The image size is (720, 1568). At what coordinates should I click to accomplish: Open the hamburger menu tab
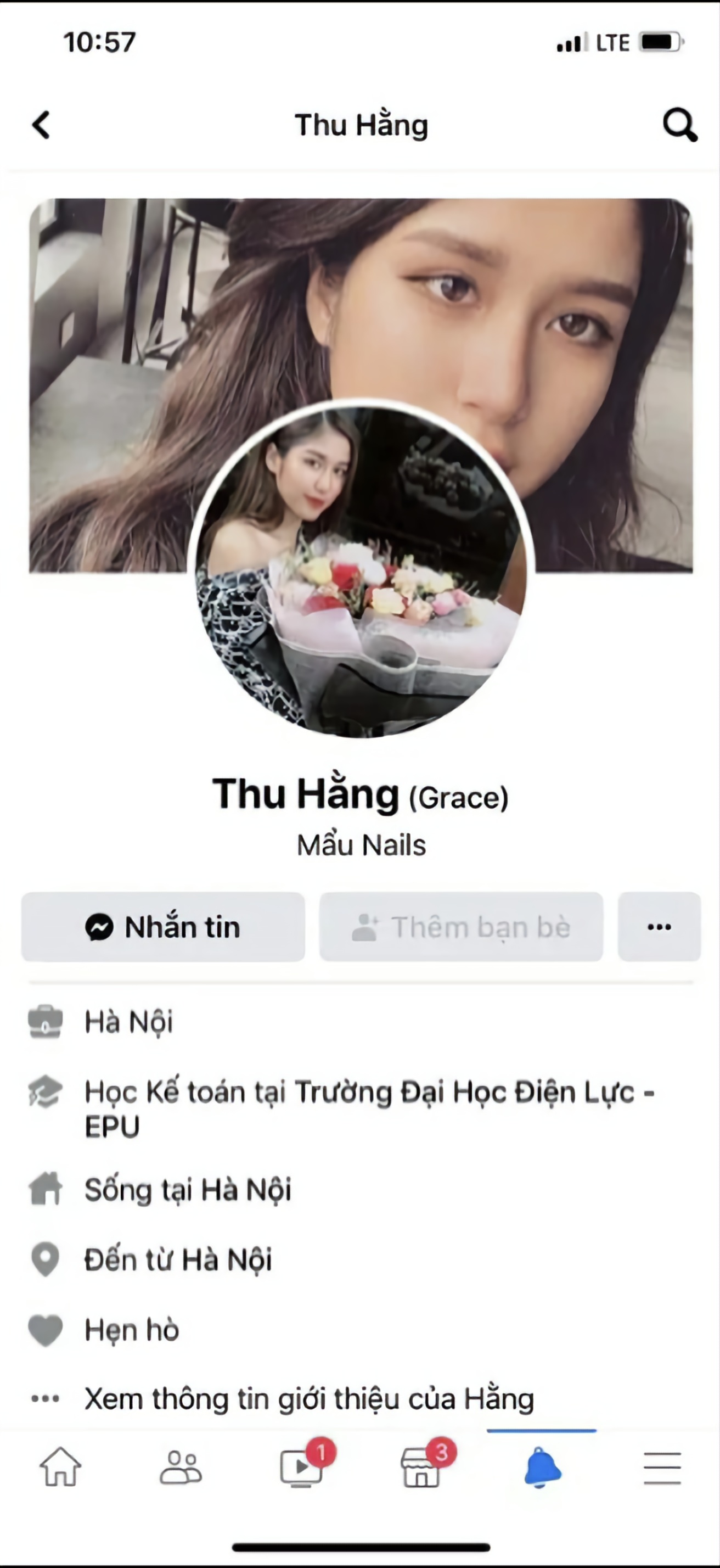[x=662, y=1468]
